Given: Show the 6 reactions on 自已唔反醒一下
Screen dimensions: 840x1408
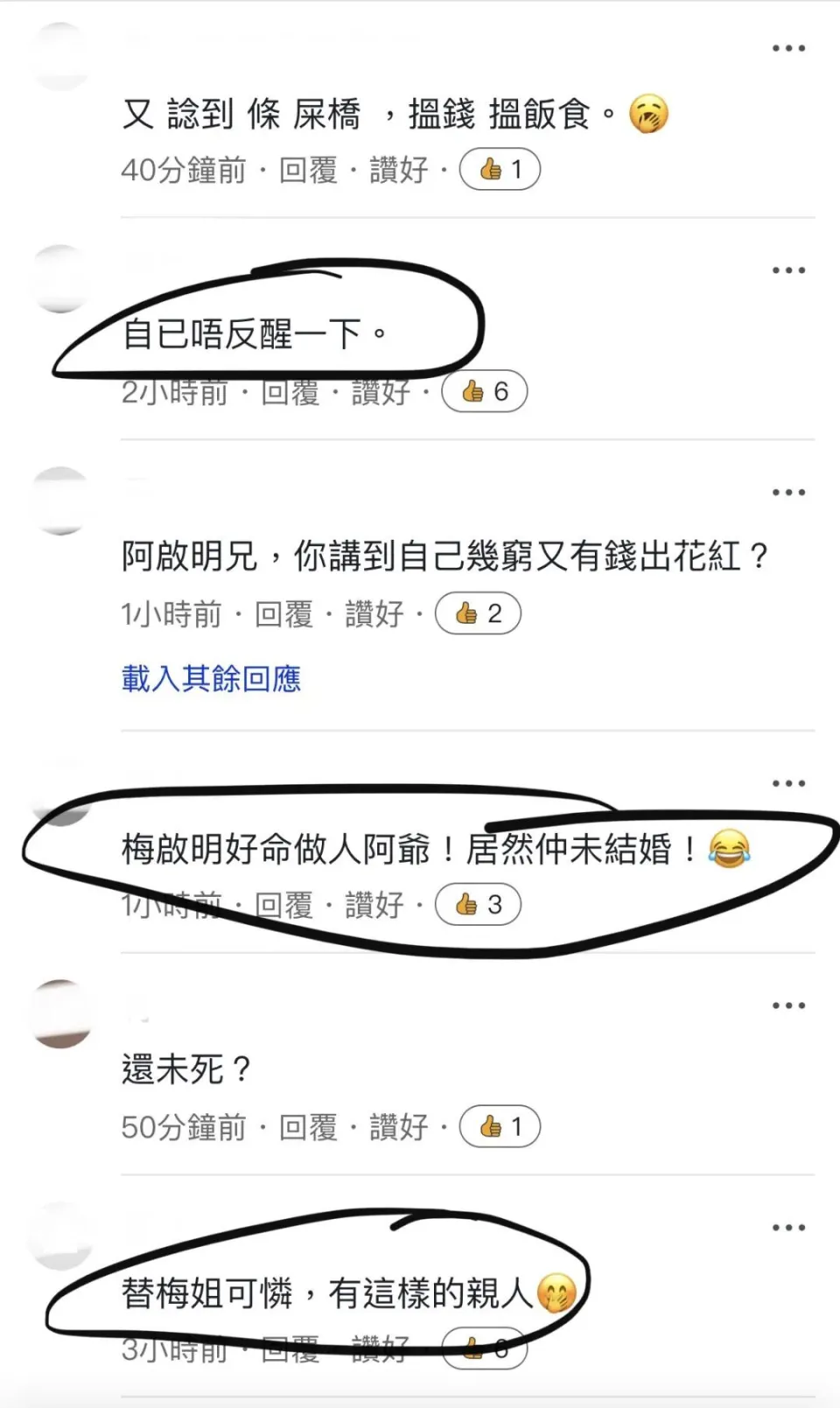Looking at the screenshot, I should pyautogui.click(x=484, y=392).
